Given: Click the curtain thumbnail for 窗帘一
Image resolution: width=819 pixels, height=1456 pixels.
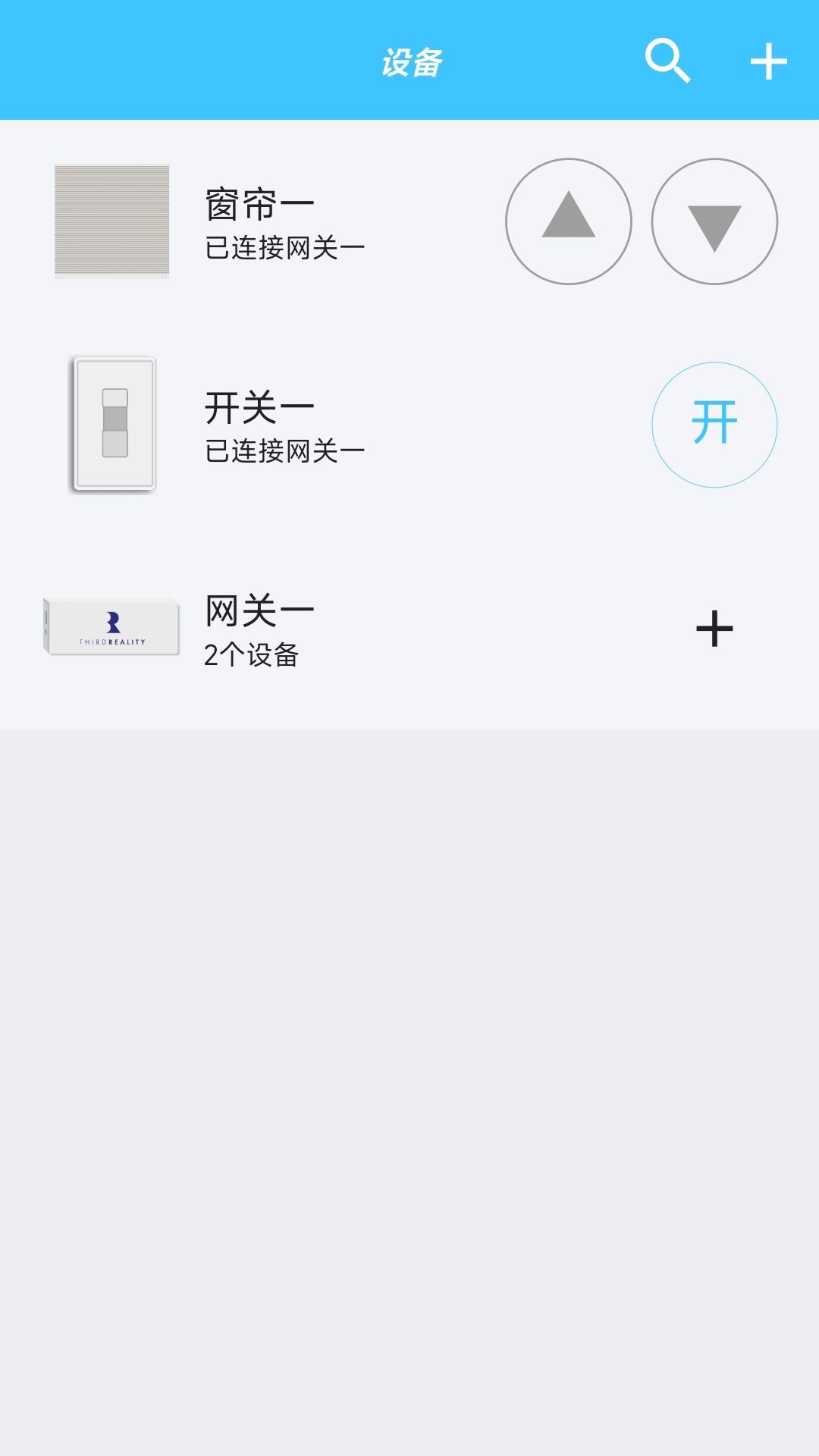Looking at the screenshot, I should pos(114,220).
